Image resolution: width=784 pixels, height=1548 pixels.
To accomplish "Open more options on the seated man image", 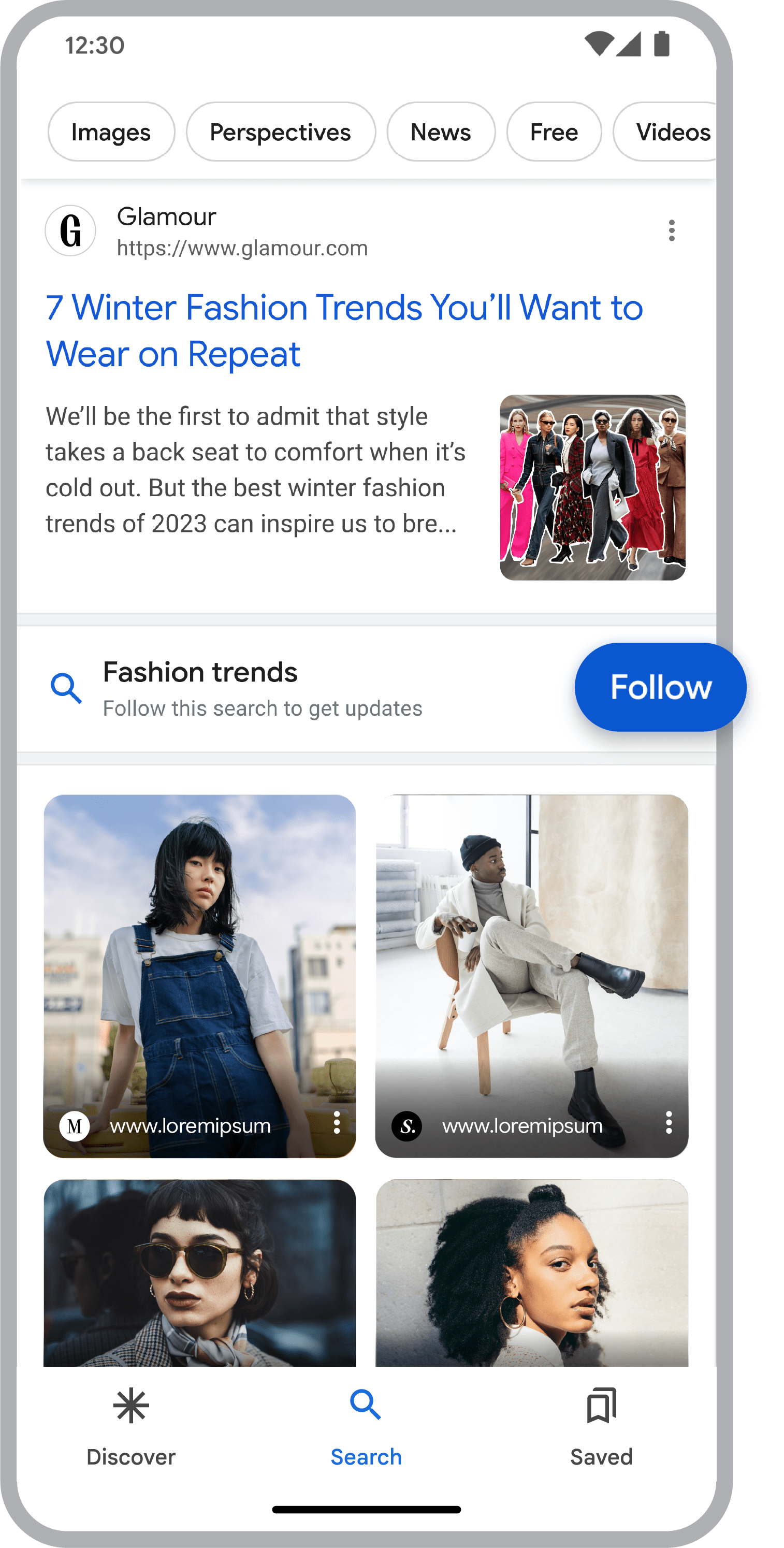I will pos(669,1122).
